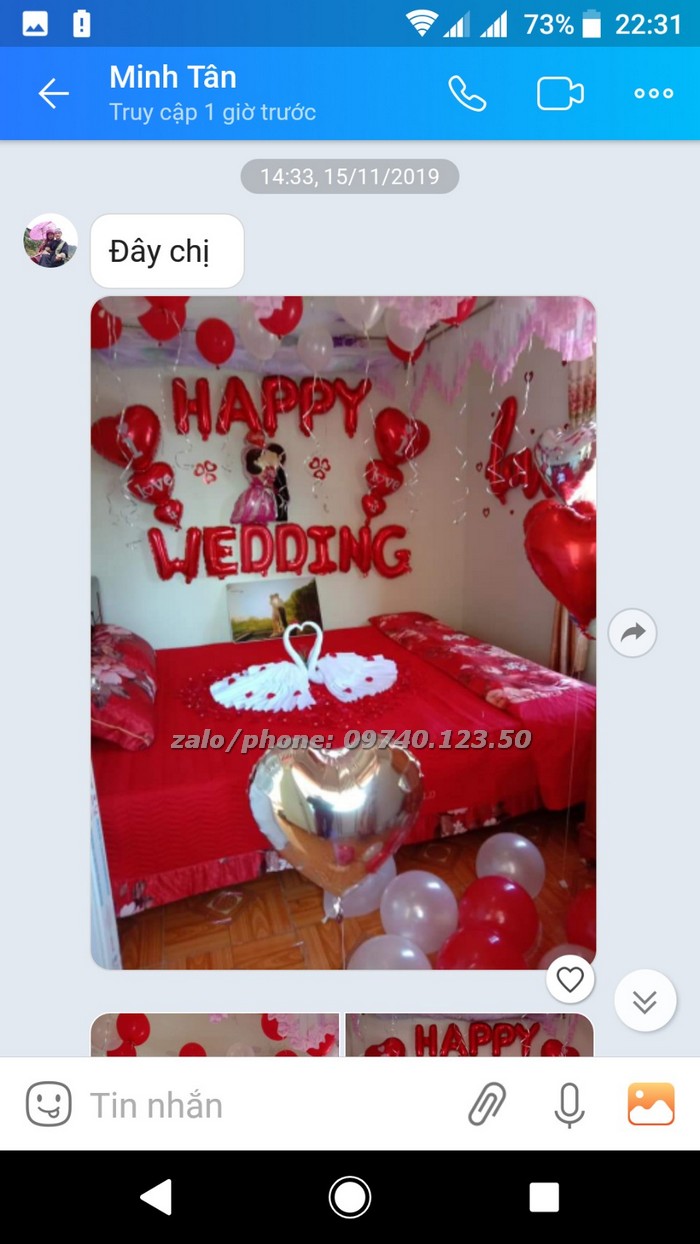The image size is (700, 1244).
Task: Open the partially visible photo at the bottom left
Action: click(215, 1035)
